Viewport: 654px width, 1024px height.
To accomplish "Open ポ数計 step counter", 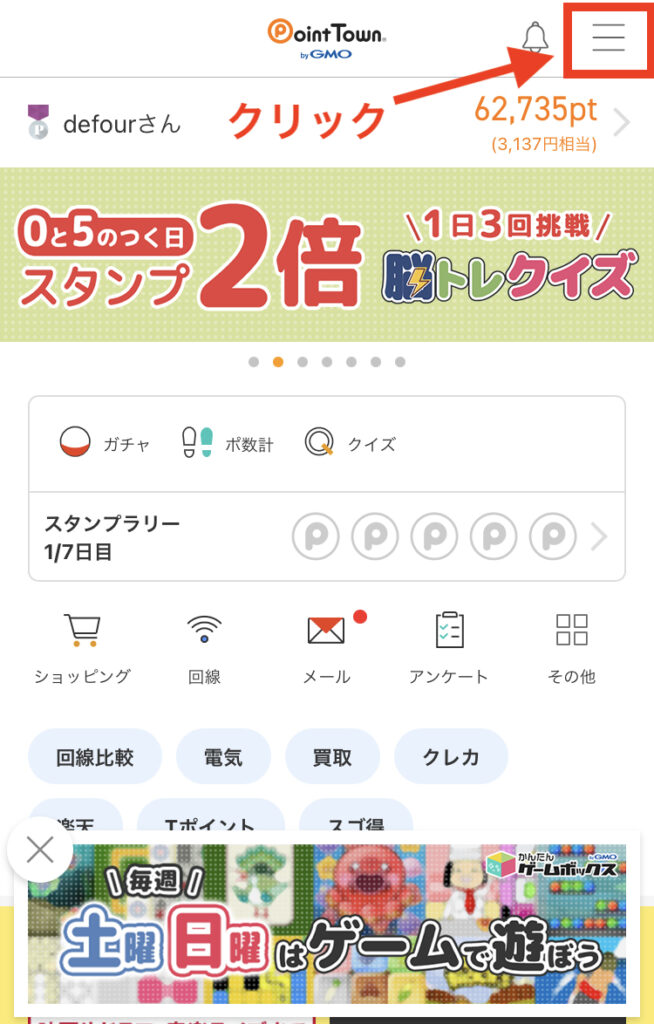I will click(x=228, y=444).
